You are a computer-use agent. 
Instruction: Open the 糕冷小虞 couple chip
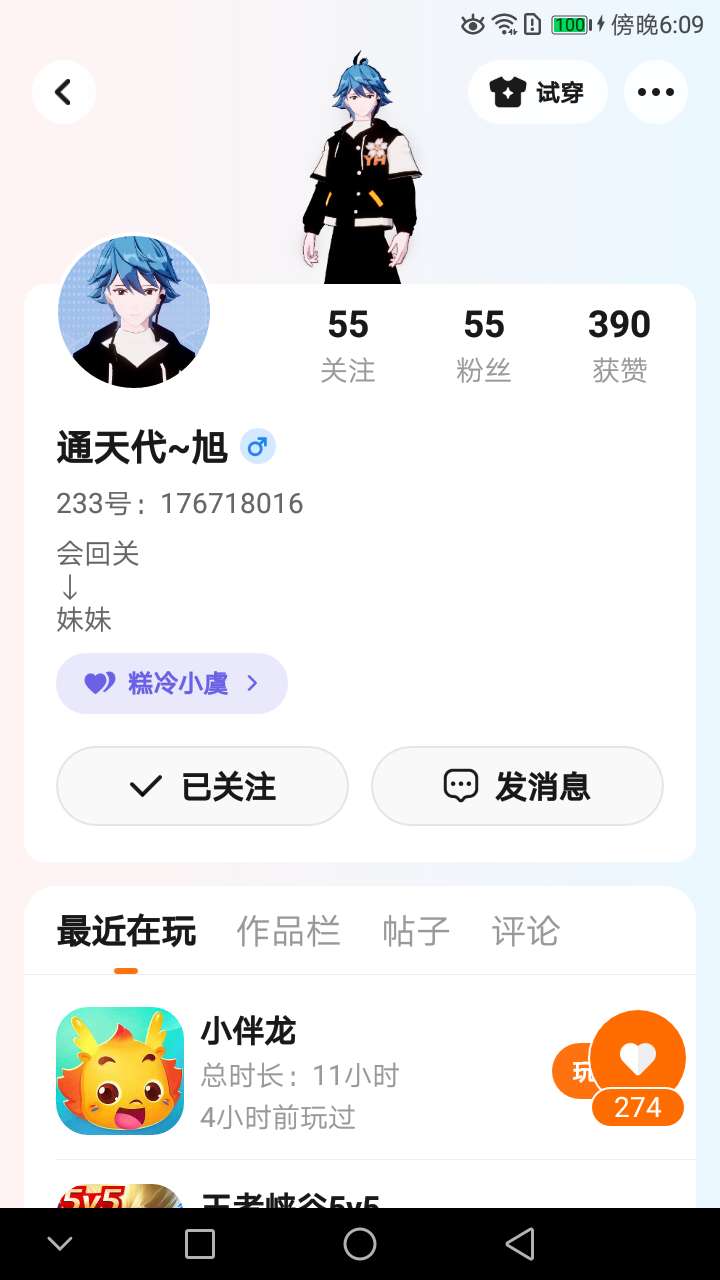click(172, 684)
